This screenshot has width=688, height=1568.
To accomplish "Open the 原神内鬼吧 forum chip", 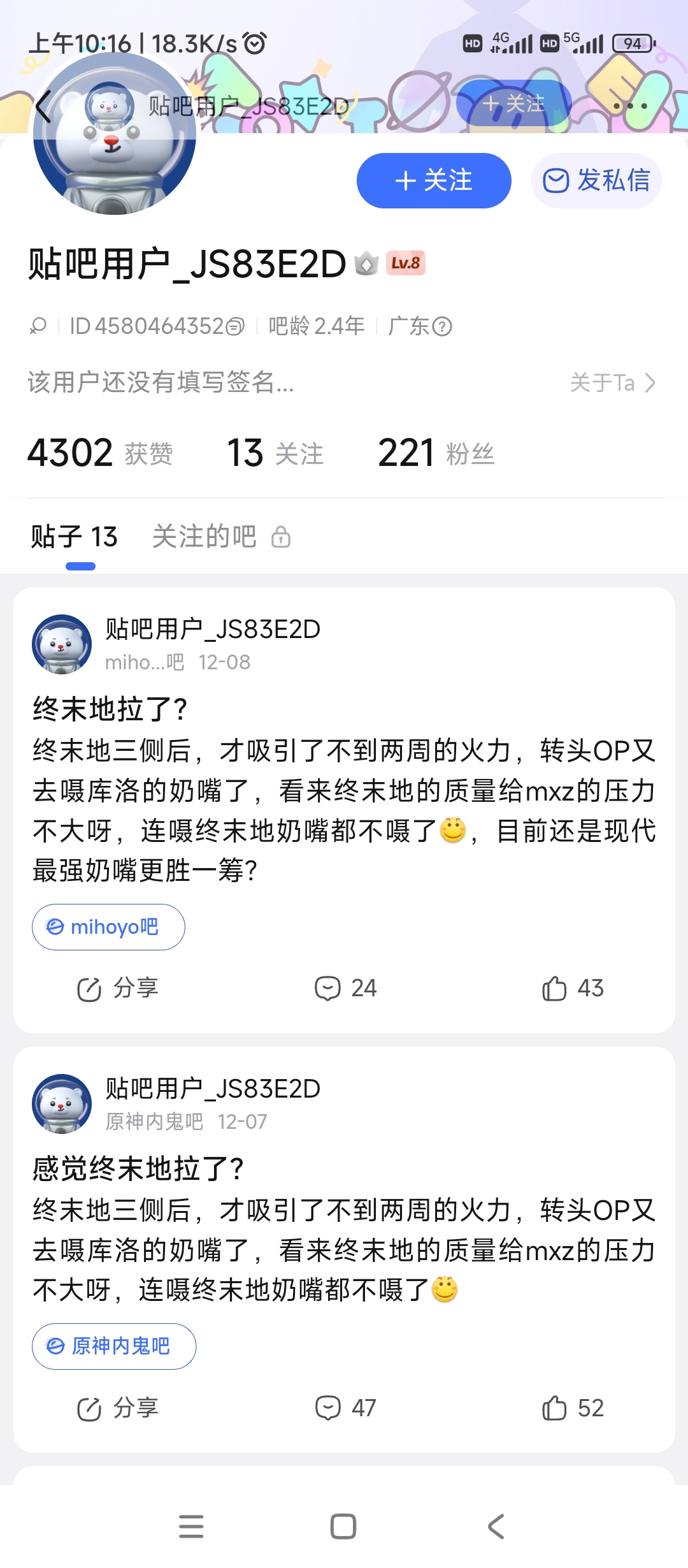I will 114,1346.
